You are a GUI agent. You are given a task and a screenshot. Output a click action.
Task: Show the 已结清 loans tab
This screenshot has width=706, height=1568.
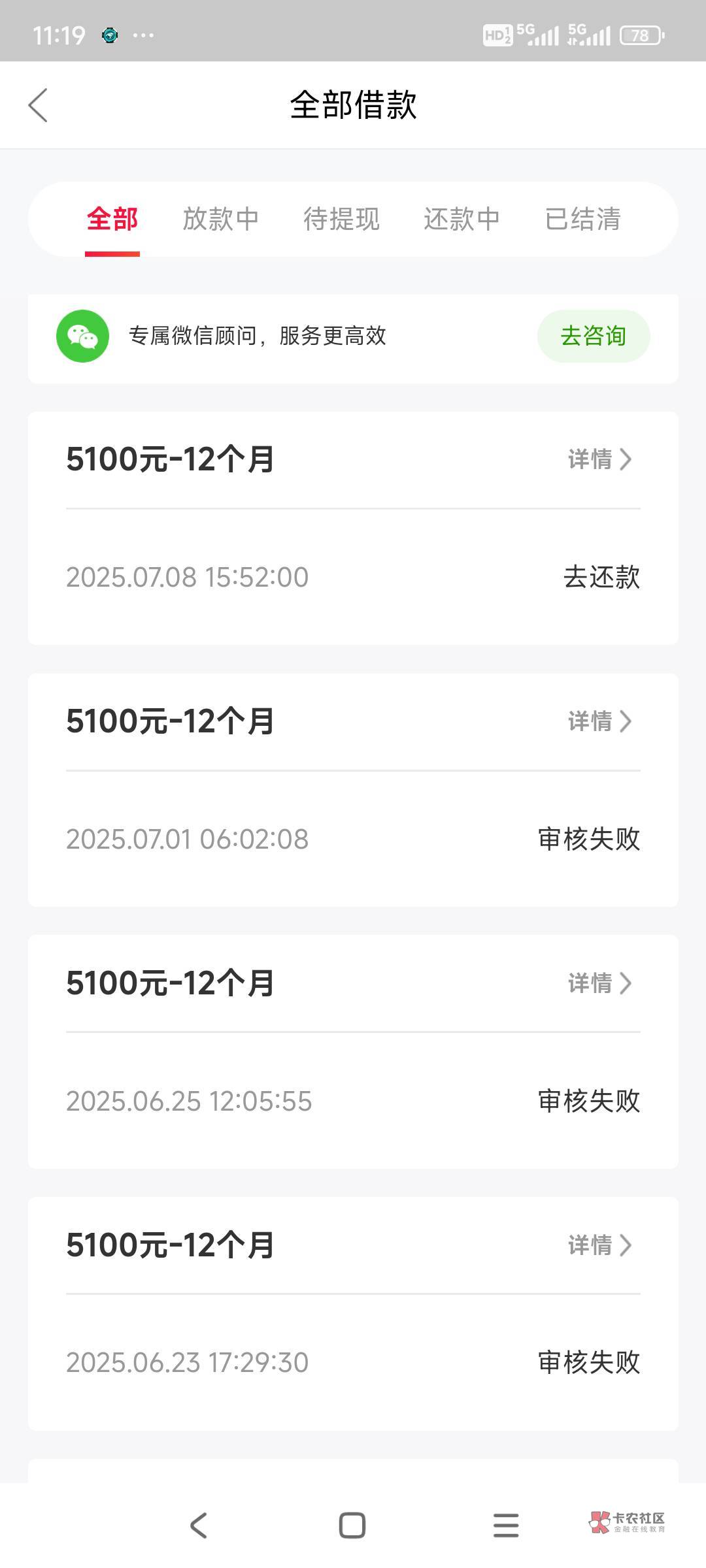click(582, 219)
